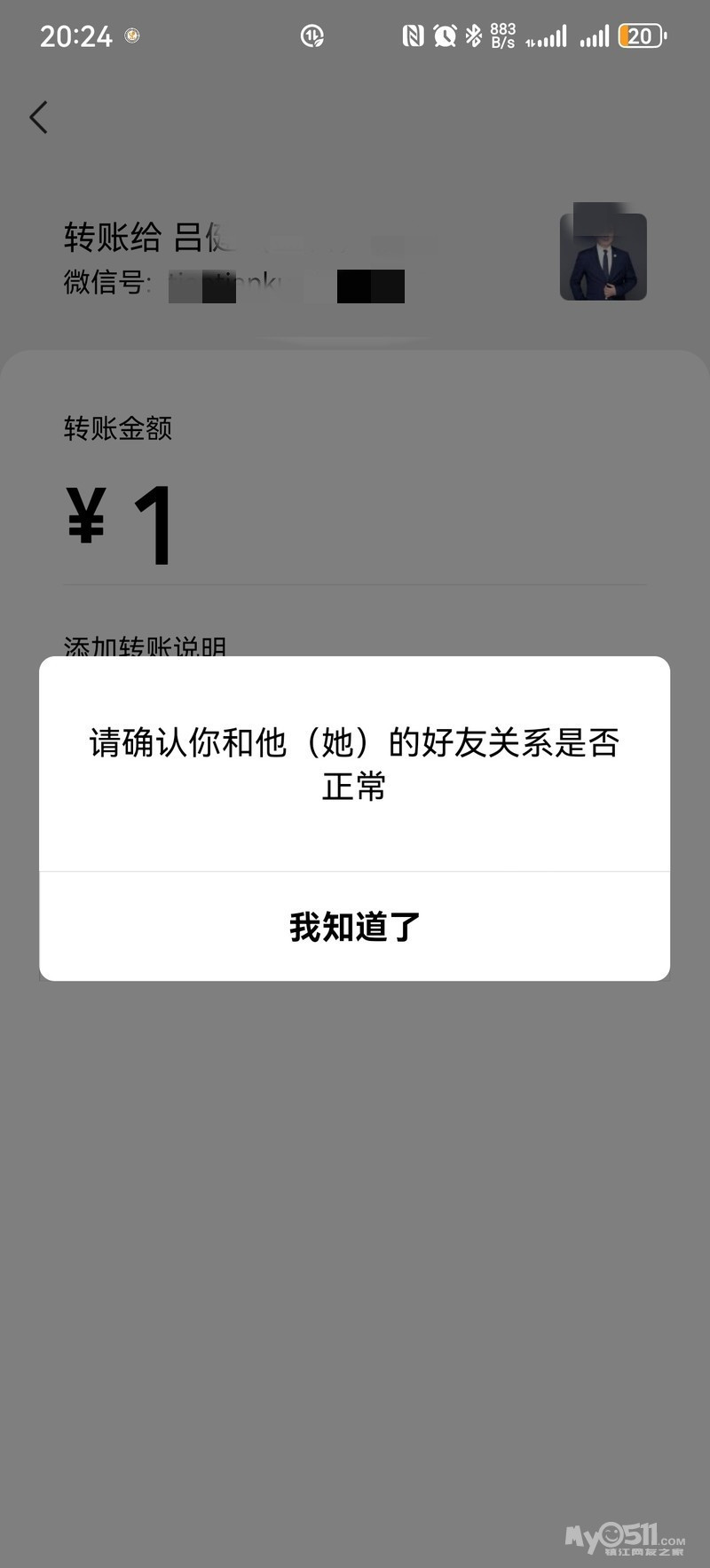Go back with the top-left arrow

38,117
